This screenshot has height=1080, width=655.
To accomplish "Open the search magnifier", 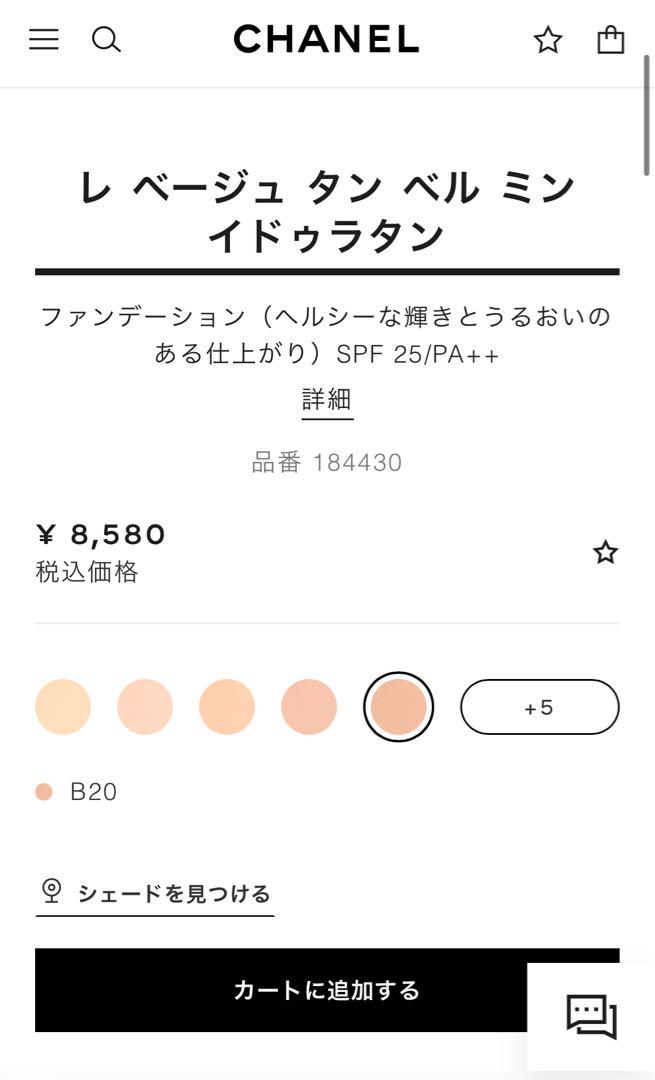I will 106,40.
